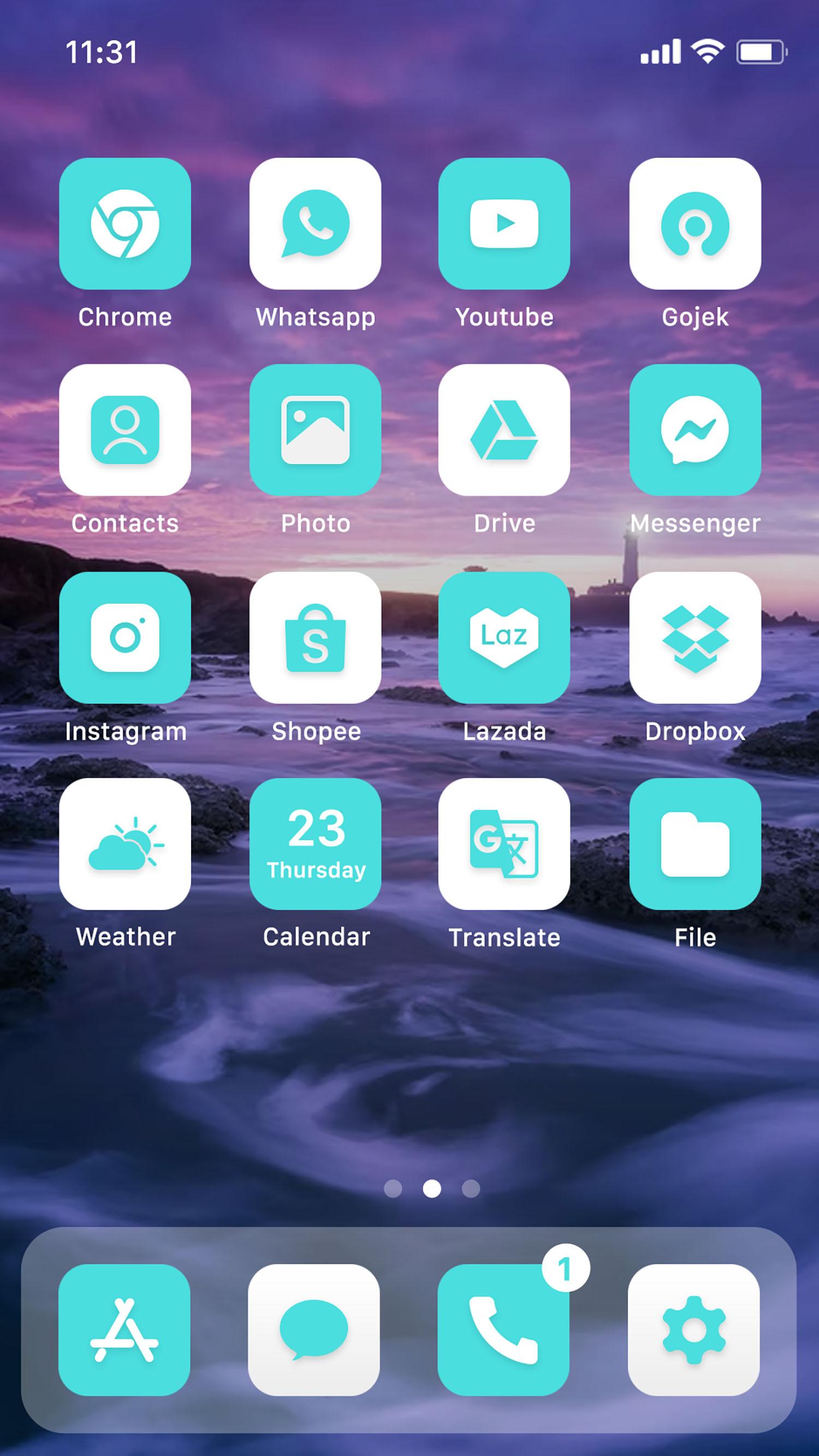Open the Messenger app
The width and height of the screenshot is (819, 1456).
point(695,430)
